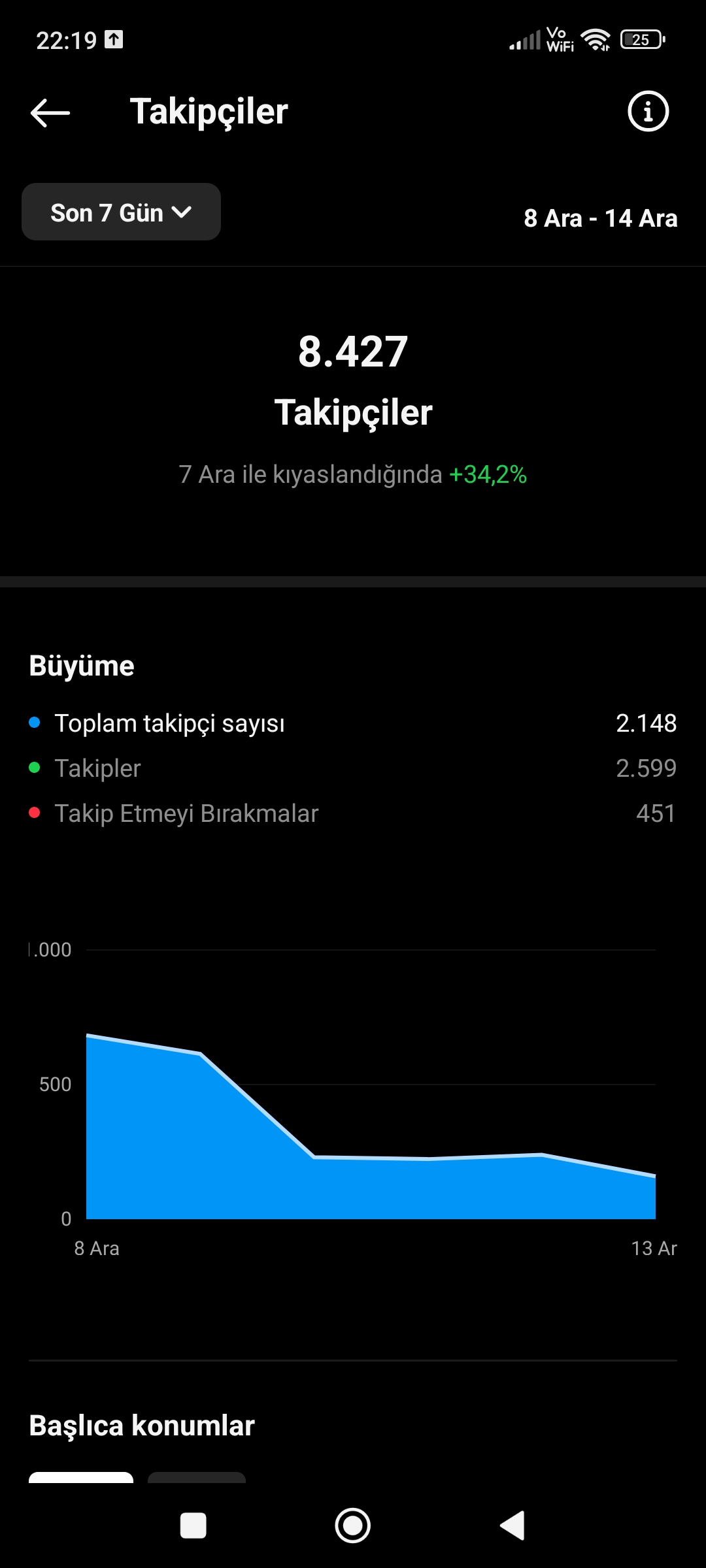Show the Takip Etmeyi Bırakmalar metric
This screenshot has width=706, height=1568.
coord(353,813)
